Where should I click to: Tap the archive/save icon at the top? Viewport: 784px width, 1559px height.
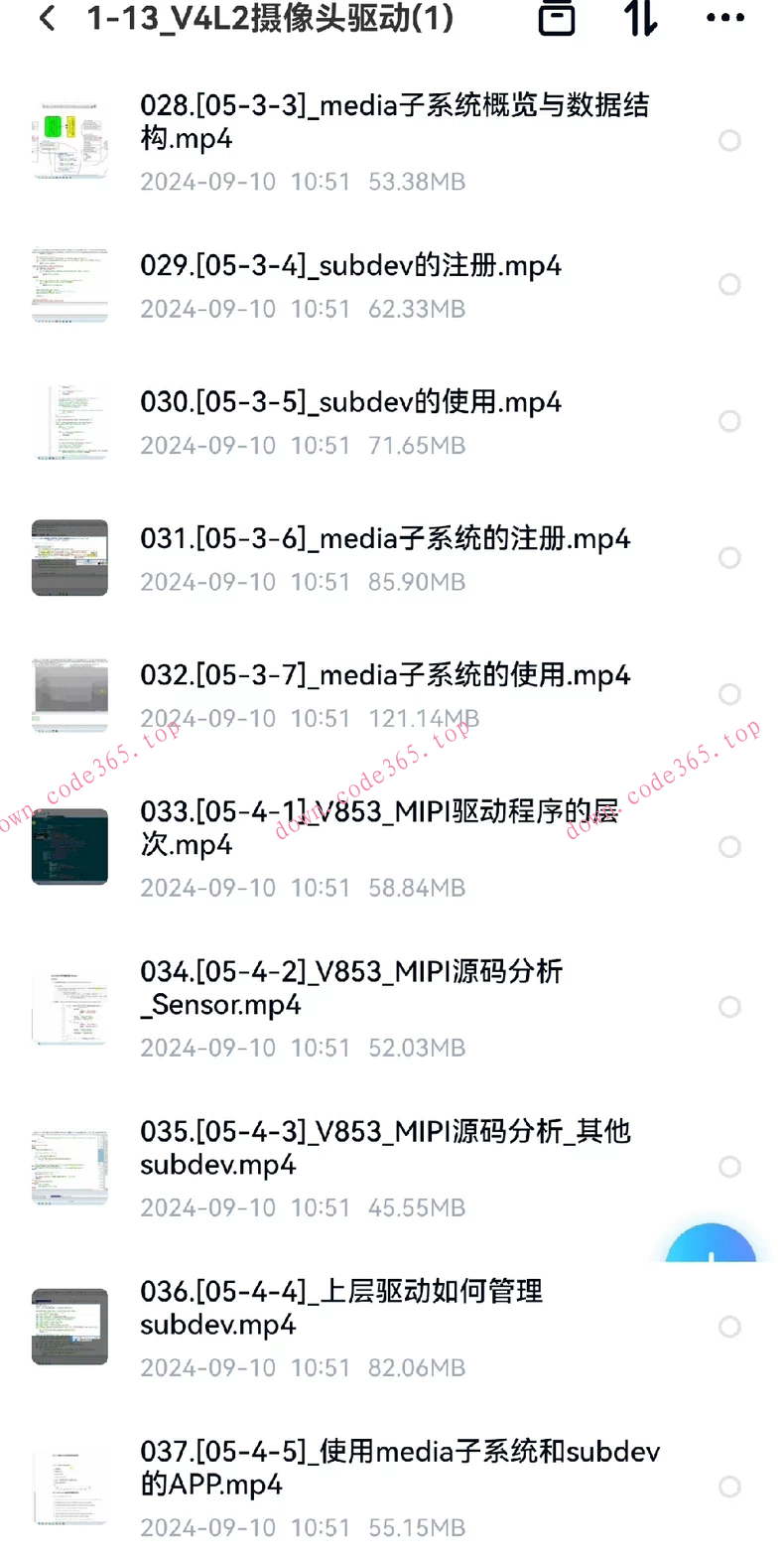(x=556, y=18)
